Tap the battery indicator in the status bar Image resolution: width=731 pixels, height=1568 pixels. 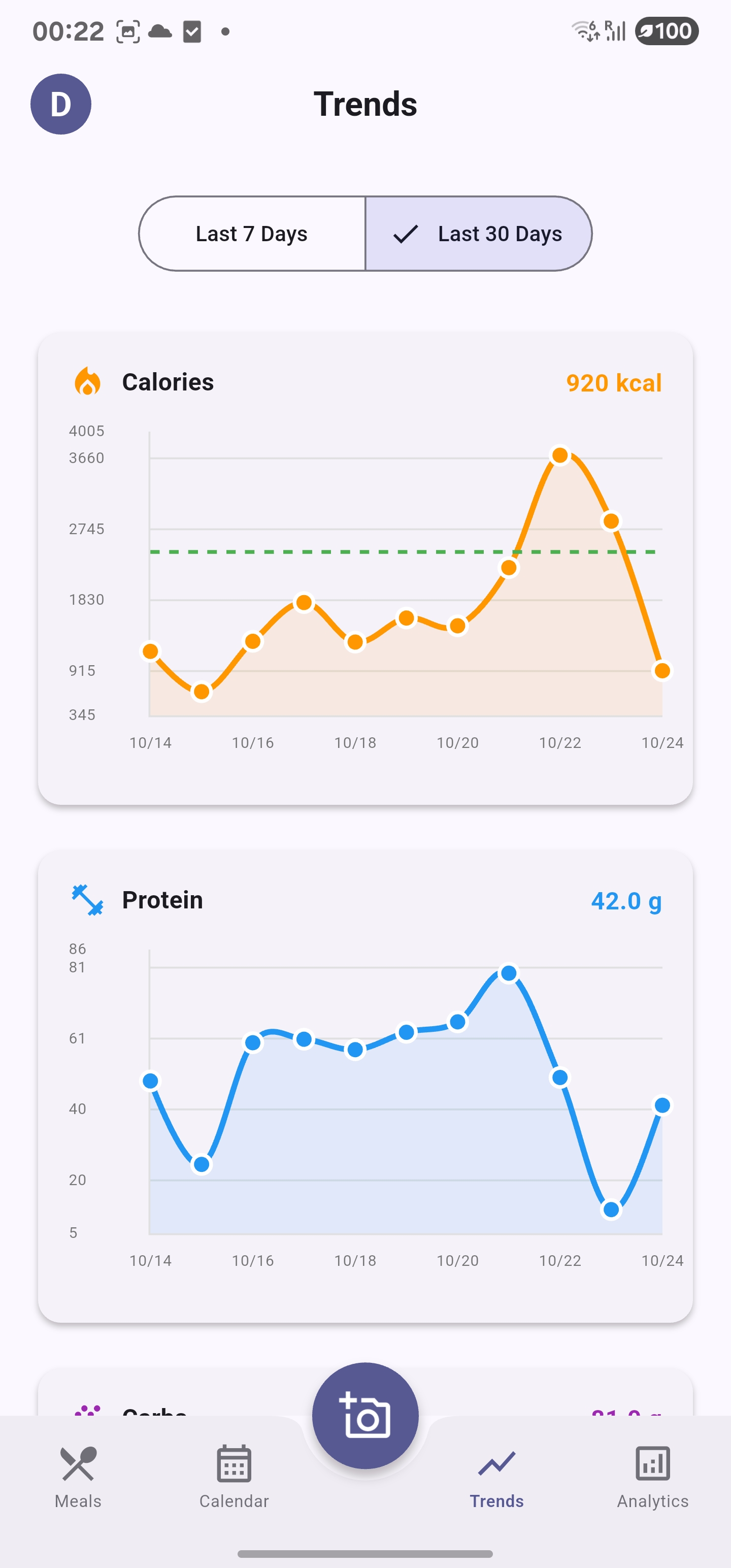tap(666, 30)
